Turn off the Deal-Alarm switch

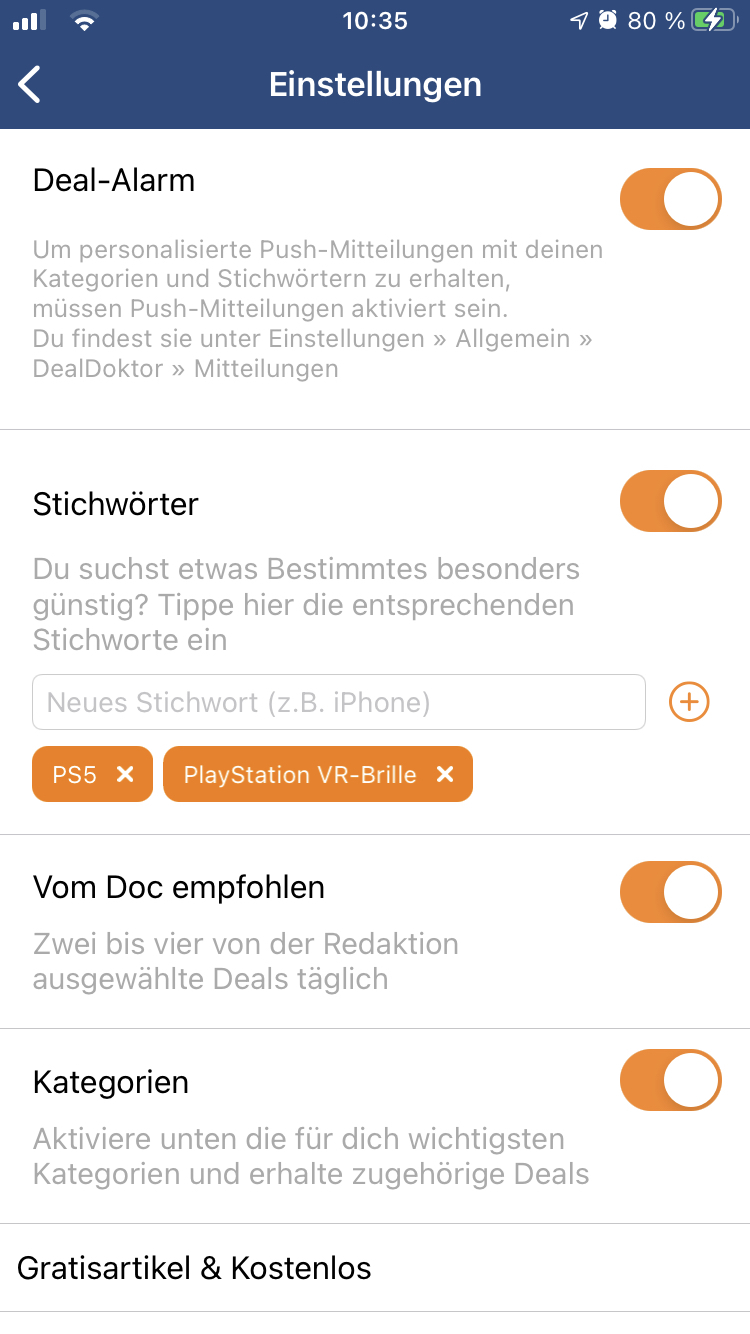click(x=671, y=199)
